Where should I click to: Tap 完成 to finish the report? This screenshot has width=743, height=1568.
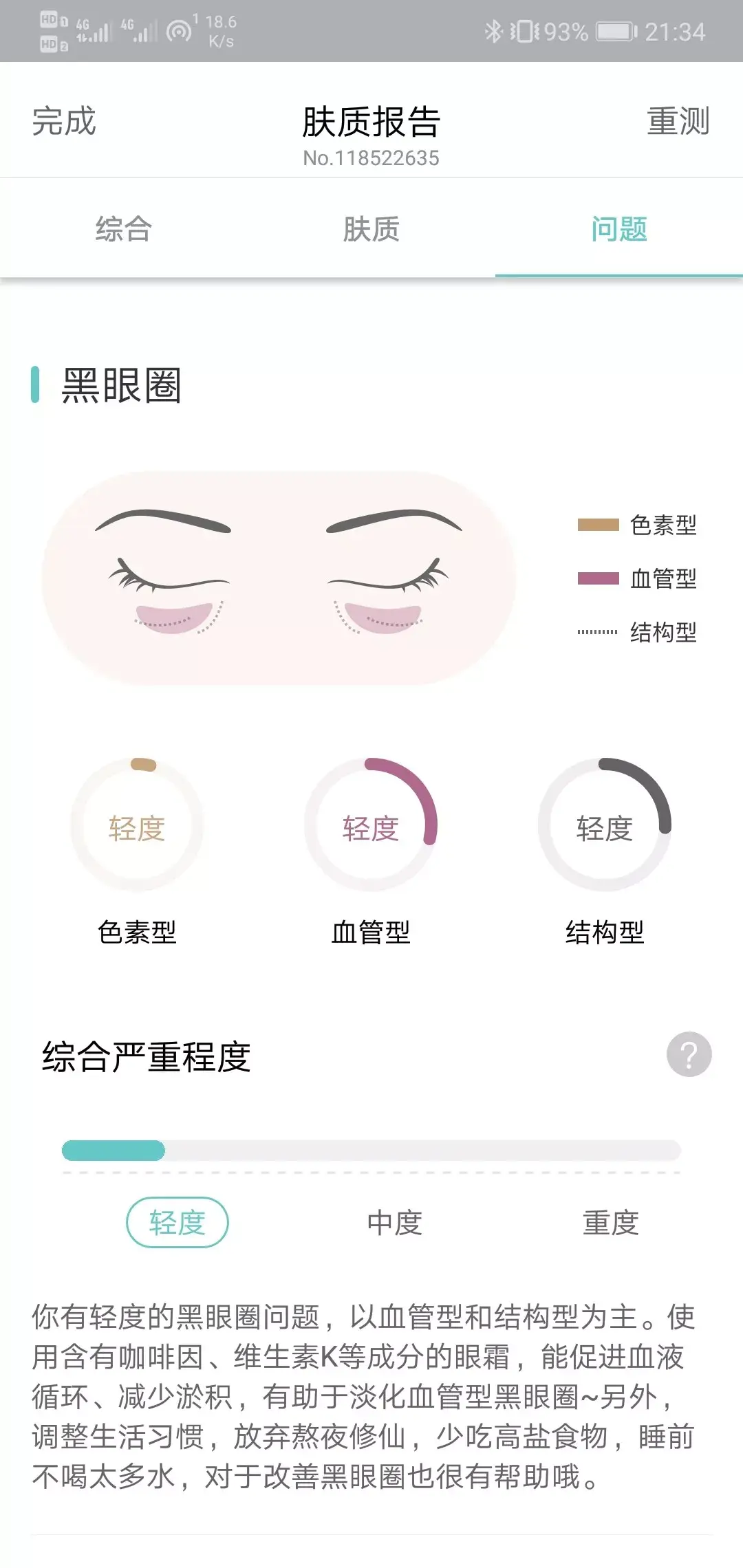(x=64, y=122)
